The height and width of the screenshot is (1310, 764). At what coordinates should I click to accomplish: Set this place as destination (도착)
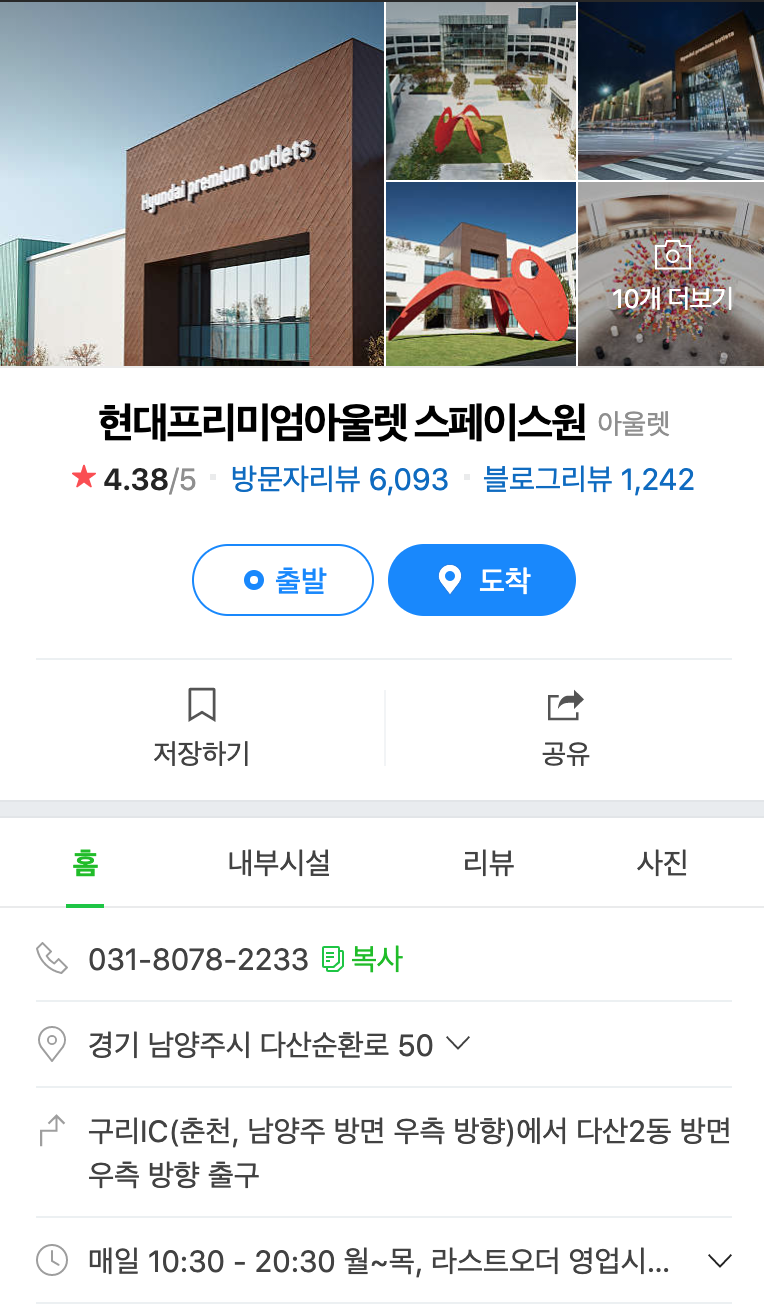pos(482,580)
